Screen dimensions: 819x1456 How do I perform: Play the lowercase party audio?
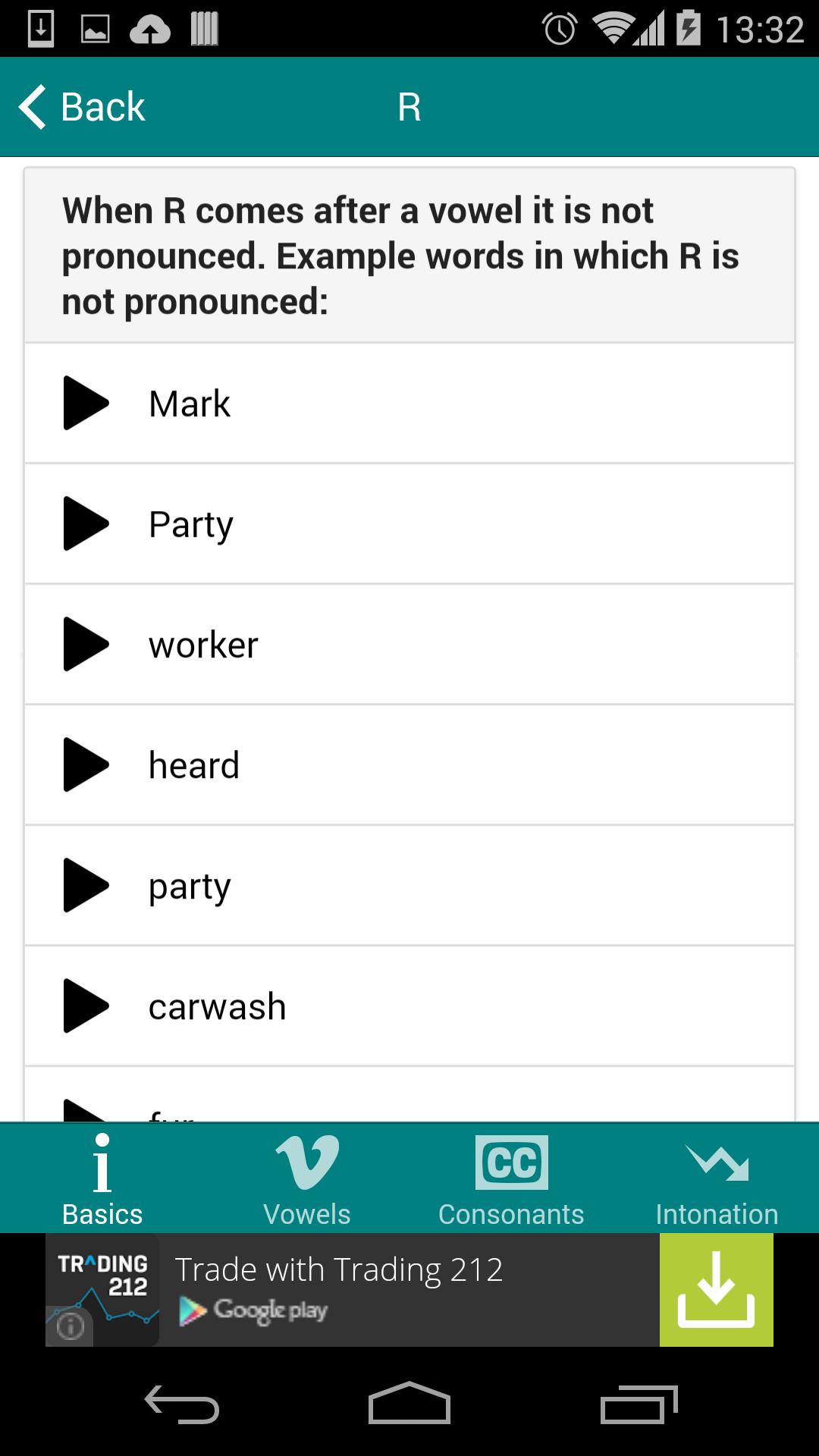(x=86, y=885)
